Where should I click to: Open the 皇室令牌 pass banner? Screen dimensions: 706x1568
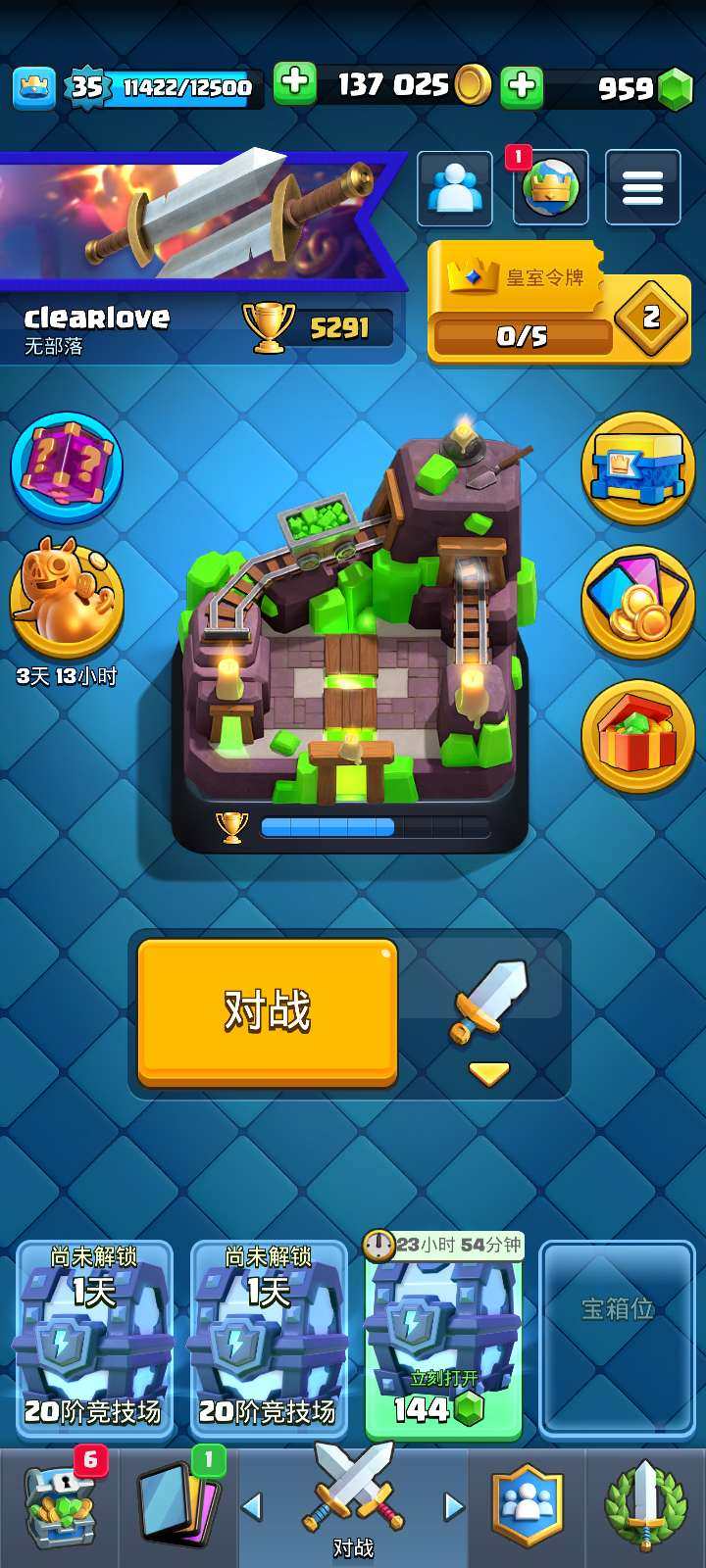(x=559, y=302)
